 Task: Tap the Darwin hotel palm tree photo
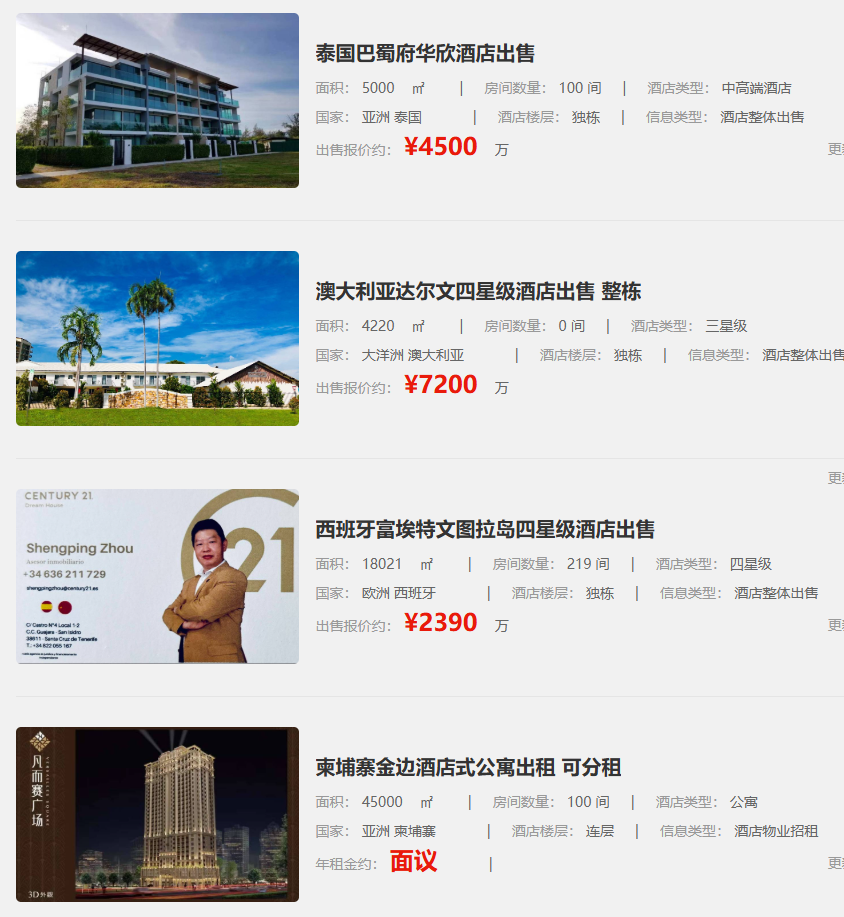(x=157, y=338)
